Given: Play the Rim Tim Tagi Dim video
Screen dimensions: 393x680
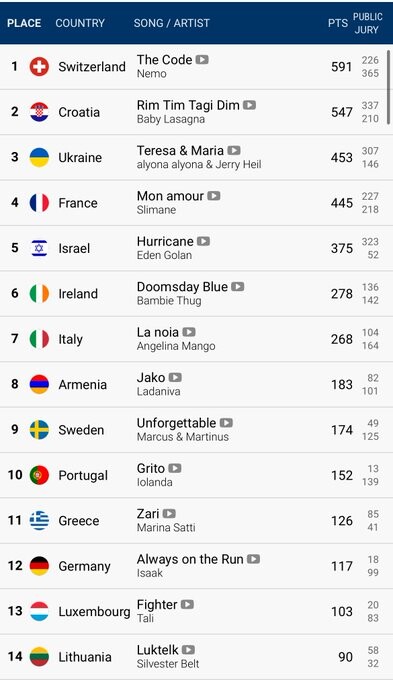Looking at the screenshot, I should (249, 105).
